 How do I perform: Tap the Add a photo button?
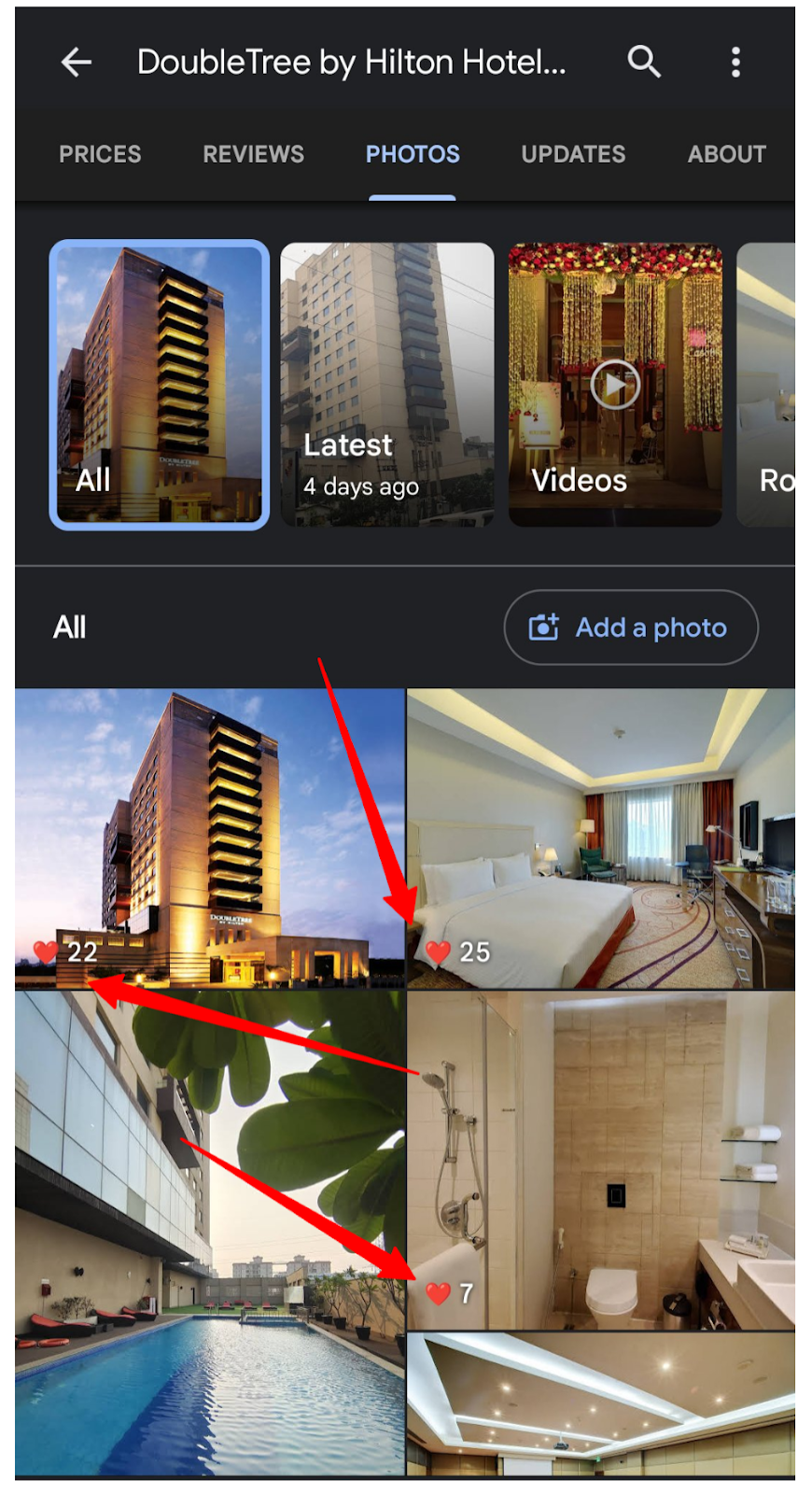[x=631, y=627]
